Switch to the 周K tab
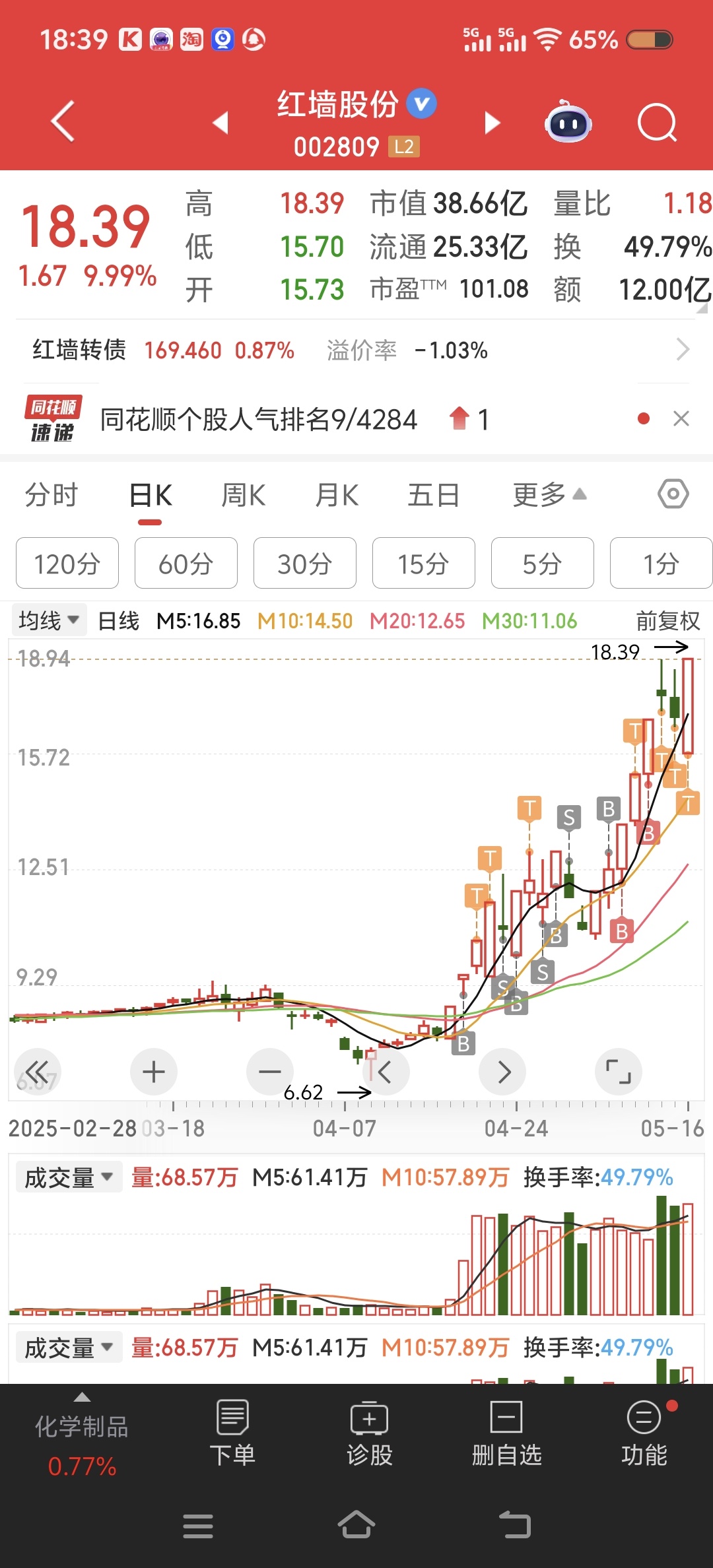Viewport: 713px width, 1568px height. [x=244, y=495]
